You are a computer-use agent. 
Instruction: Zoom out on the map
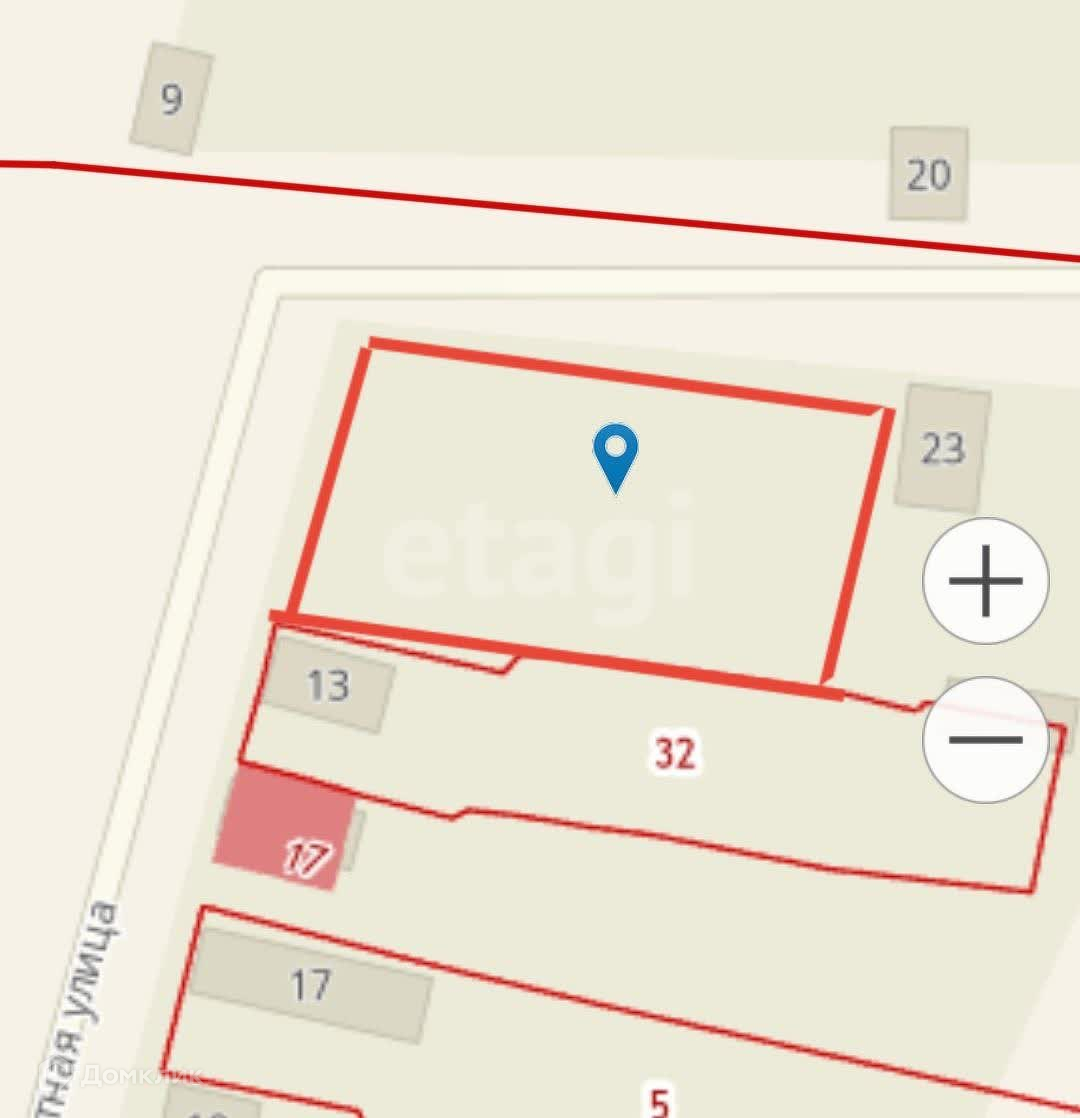click(986, 740)
